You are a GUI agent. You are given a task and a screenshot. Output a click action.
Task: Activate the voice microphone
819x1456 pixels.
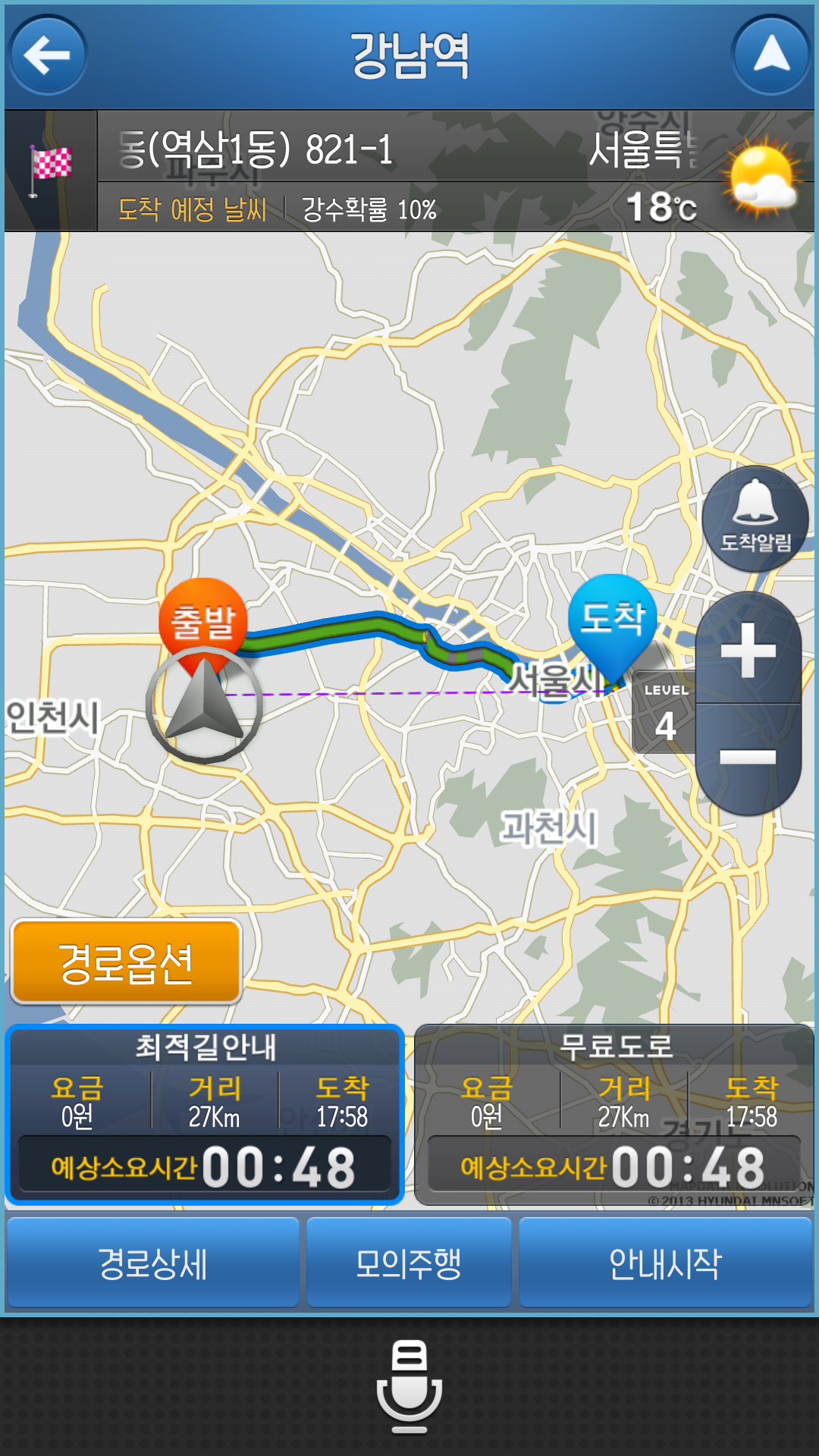point(409,1385)
